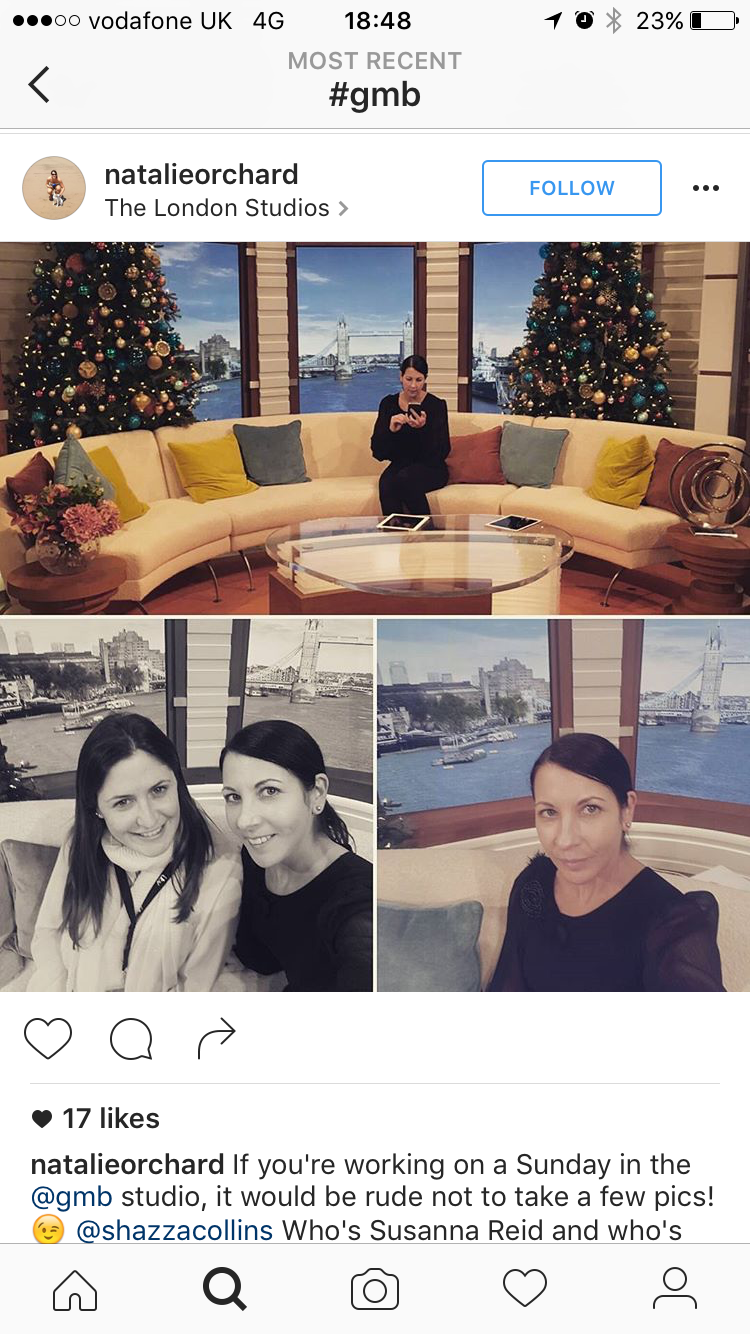Open the camera tab
The width and height of the screenshot is (750, 1334).
coord(375,1290)
